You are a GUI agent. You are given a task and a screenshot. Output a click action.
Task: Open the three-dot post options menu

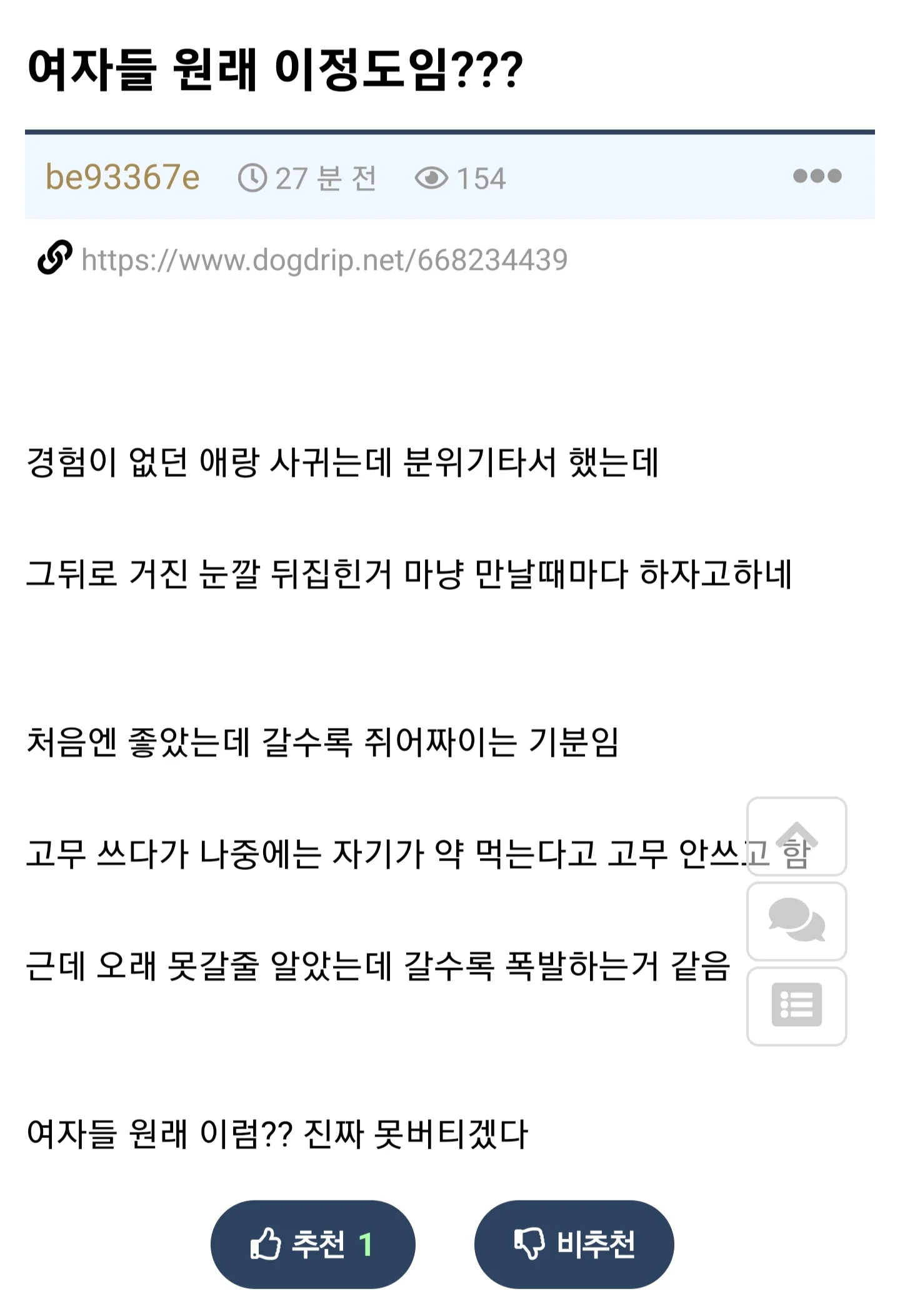pyautogui.click(x=817, y=176)
